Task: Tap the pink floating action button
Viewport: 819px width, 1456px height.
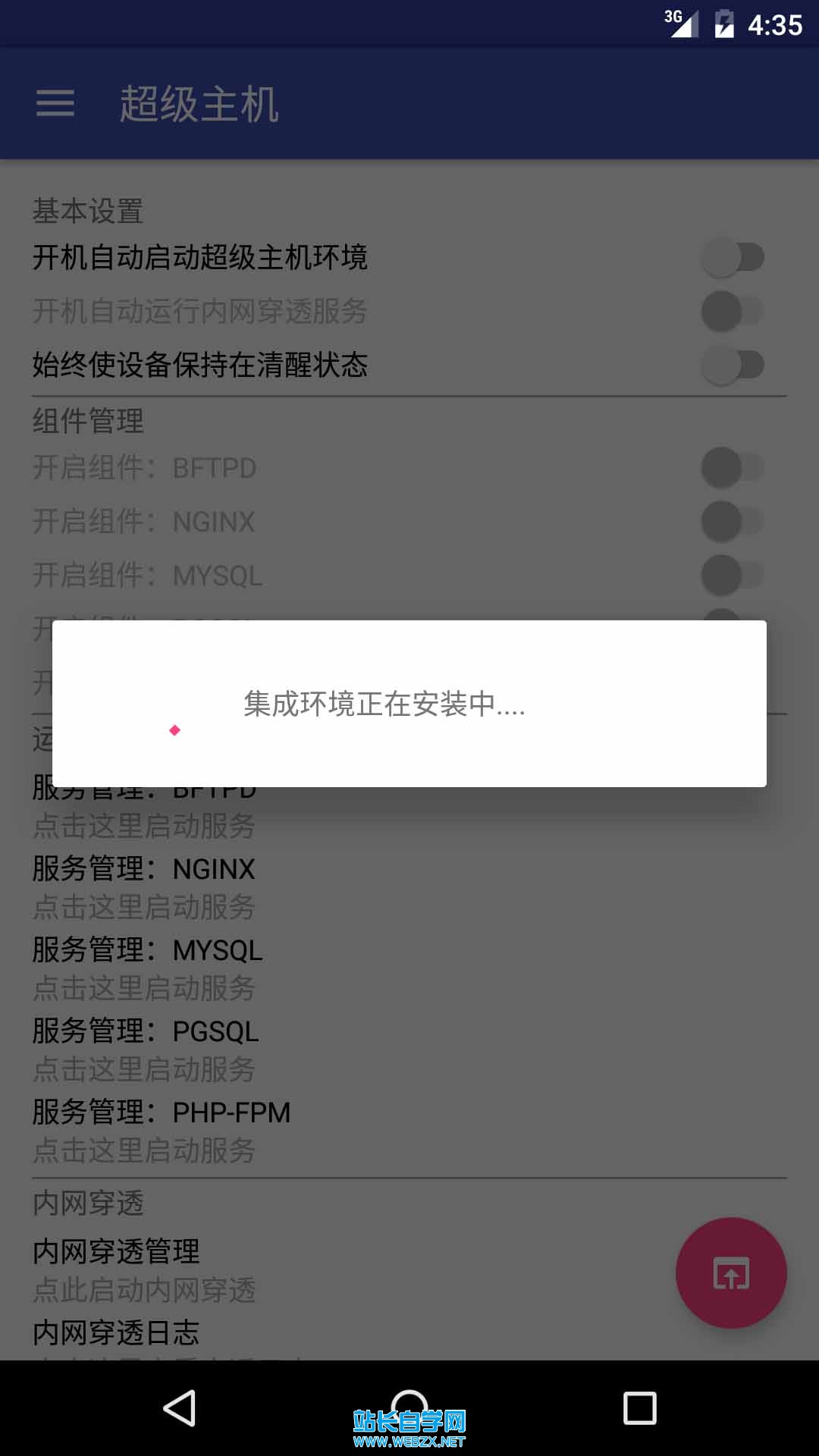Action: 731,1272
